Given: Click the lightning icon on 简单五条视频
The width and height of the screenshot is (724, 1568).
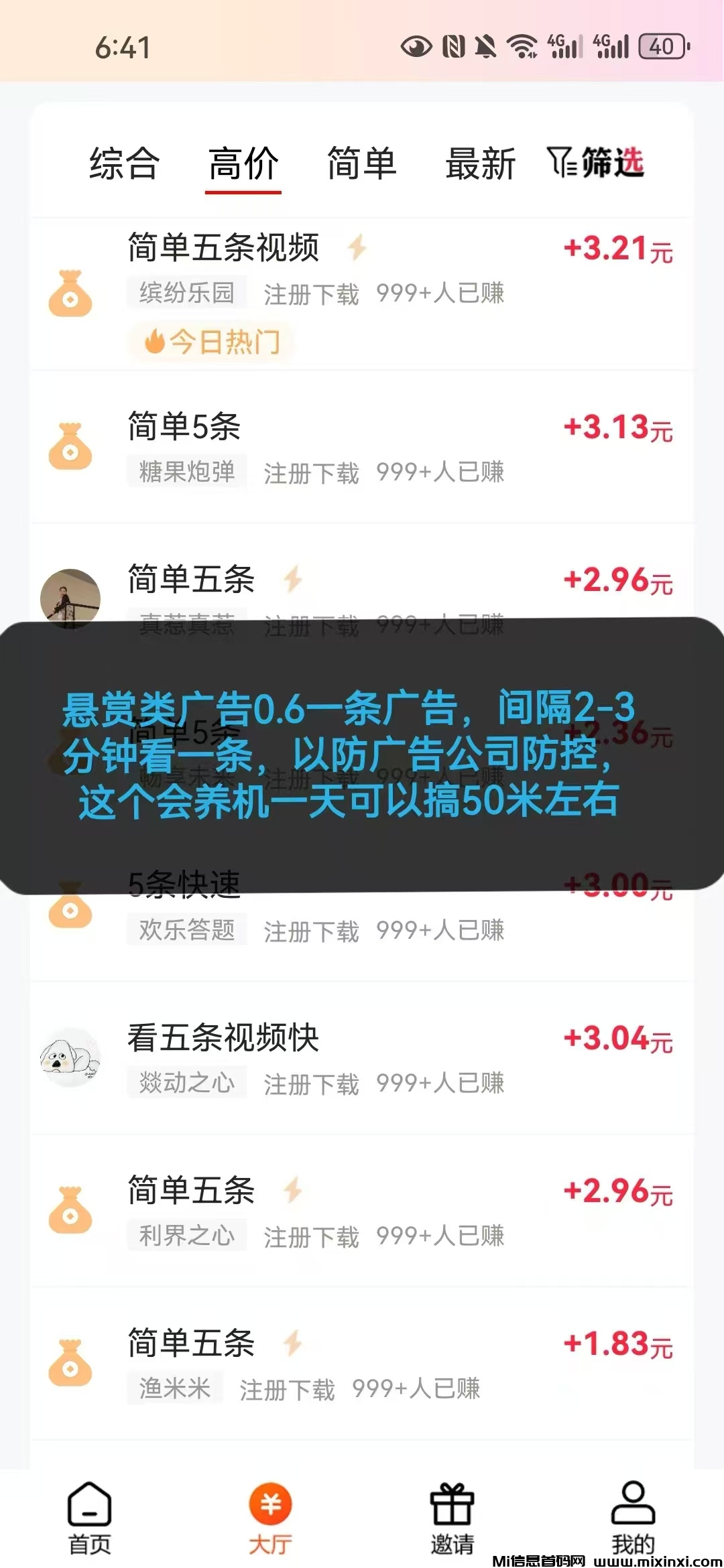Looking at the screenshot, I should click(356, 247).
